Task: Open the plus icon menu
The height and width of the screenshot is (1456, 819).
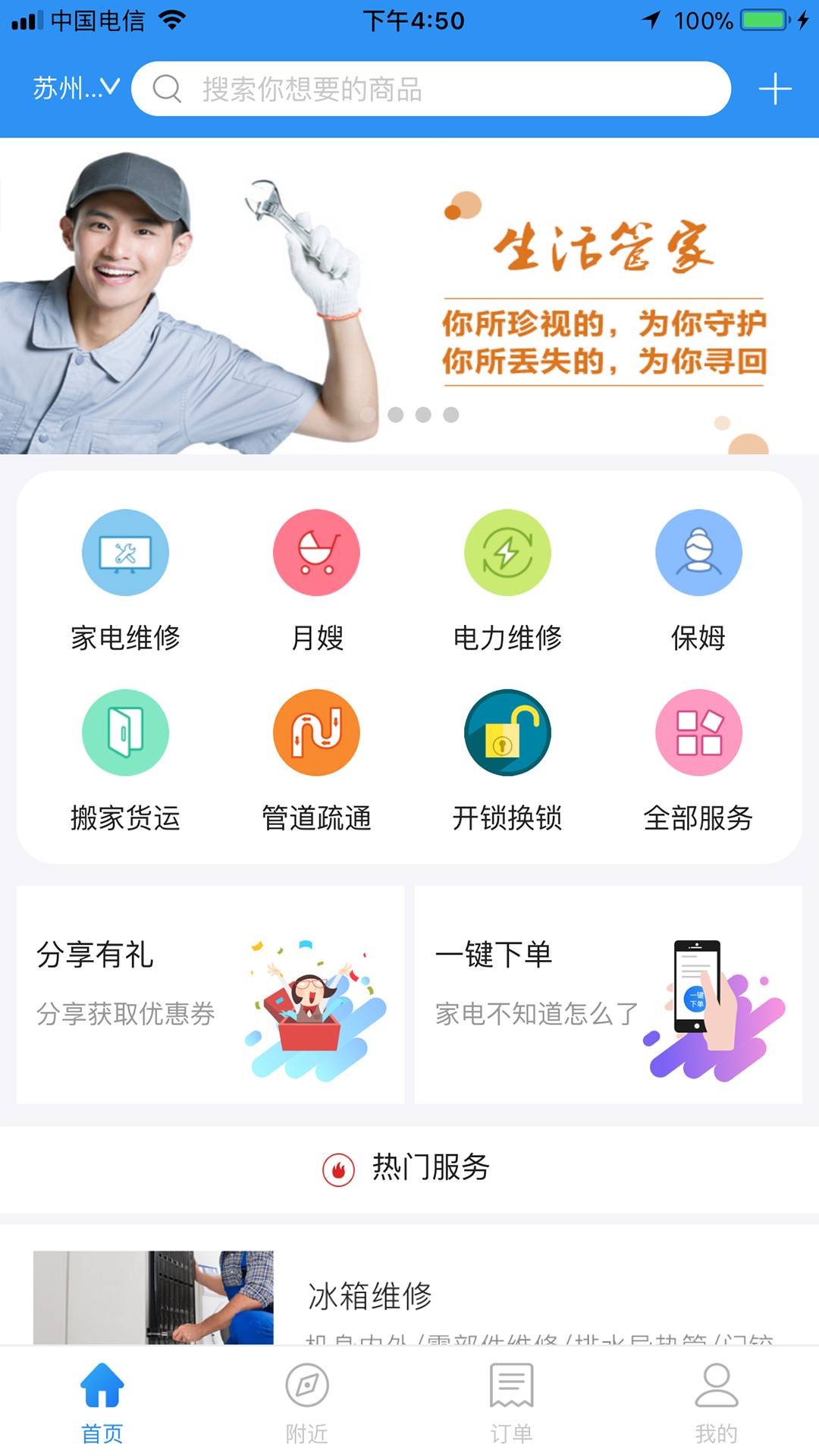Action: click(774, 89)
